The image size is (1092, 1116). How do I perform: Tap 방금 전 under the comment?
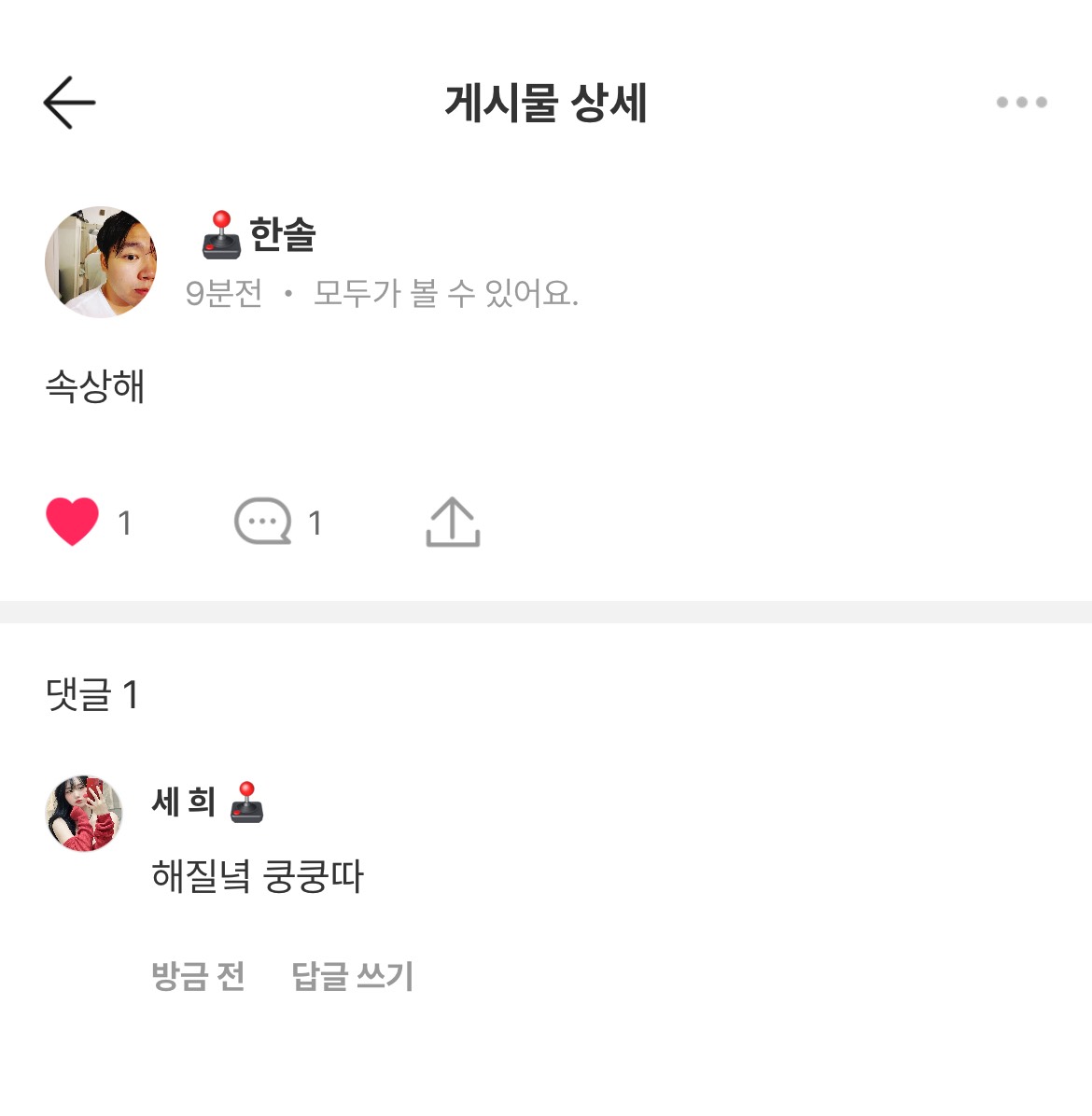click(198, 977)
